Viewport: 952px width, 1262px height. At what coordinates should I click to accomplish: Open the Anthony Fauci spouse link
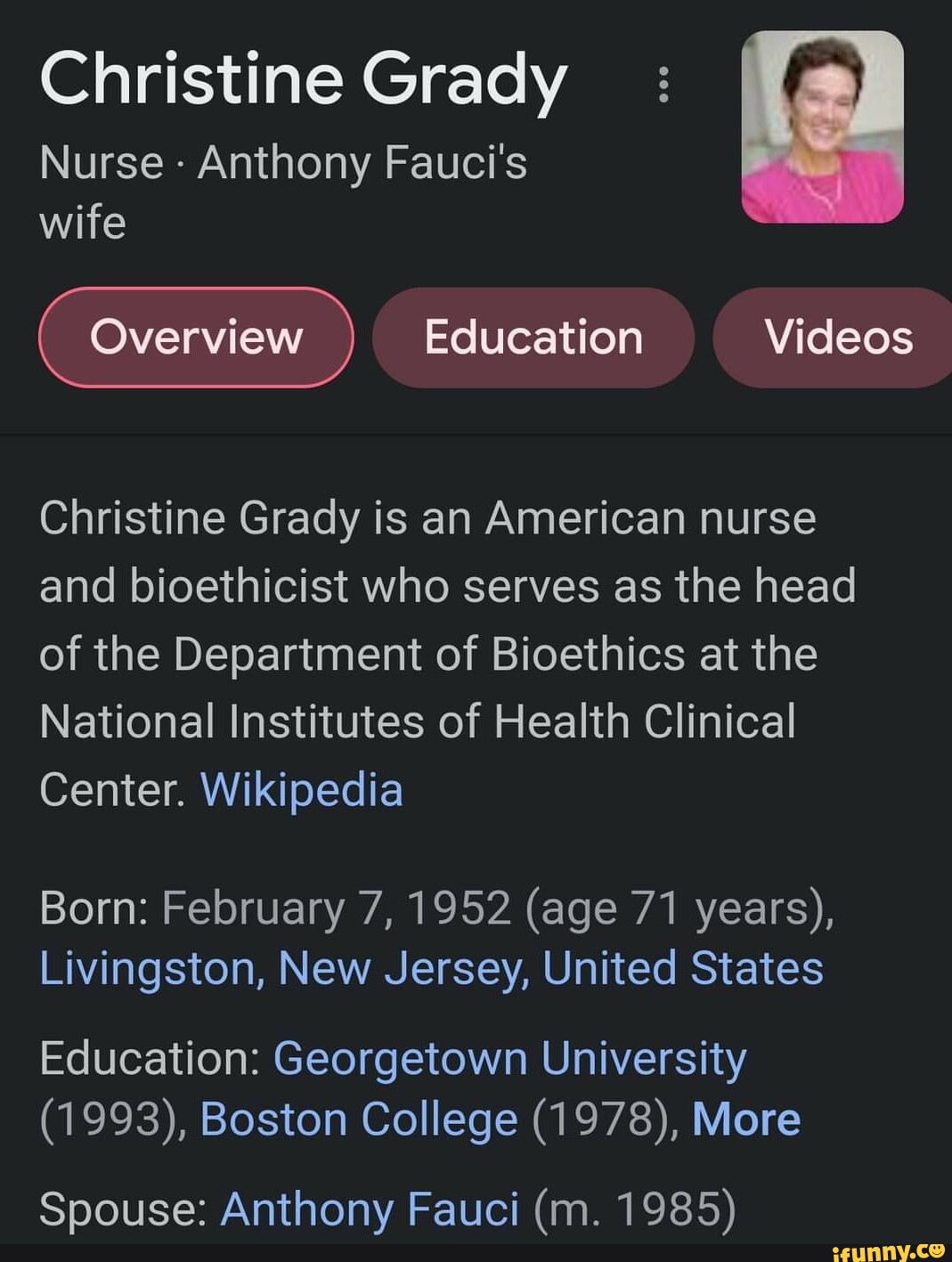[370, 1209]
